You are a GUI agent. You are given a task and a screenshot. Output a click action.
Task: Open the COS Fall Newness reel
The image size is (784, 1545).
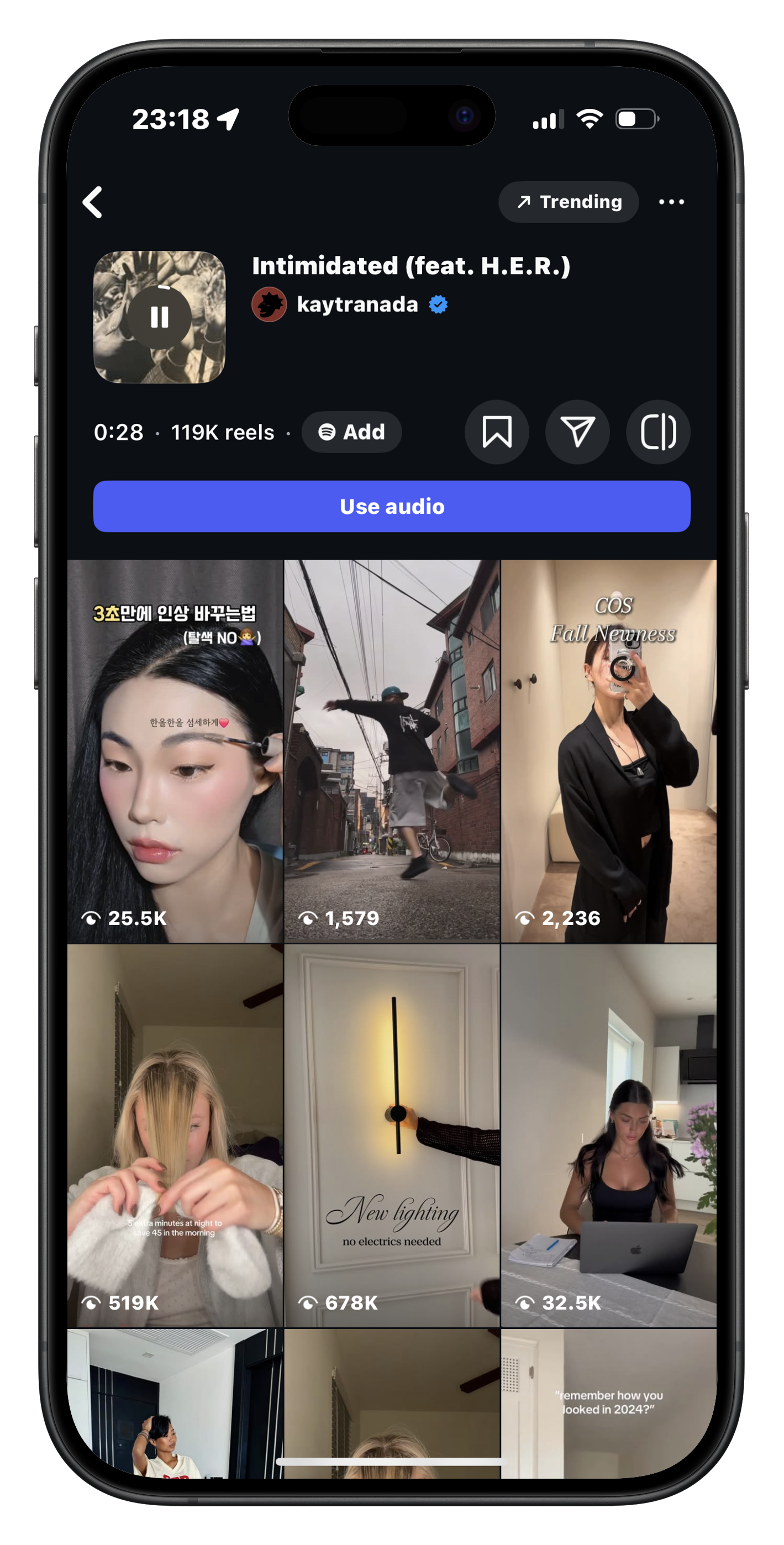608,750
